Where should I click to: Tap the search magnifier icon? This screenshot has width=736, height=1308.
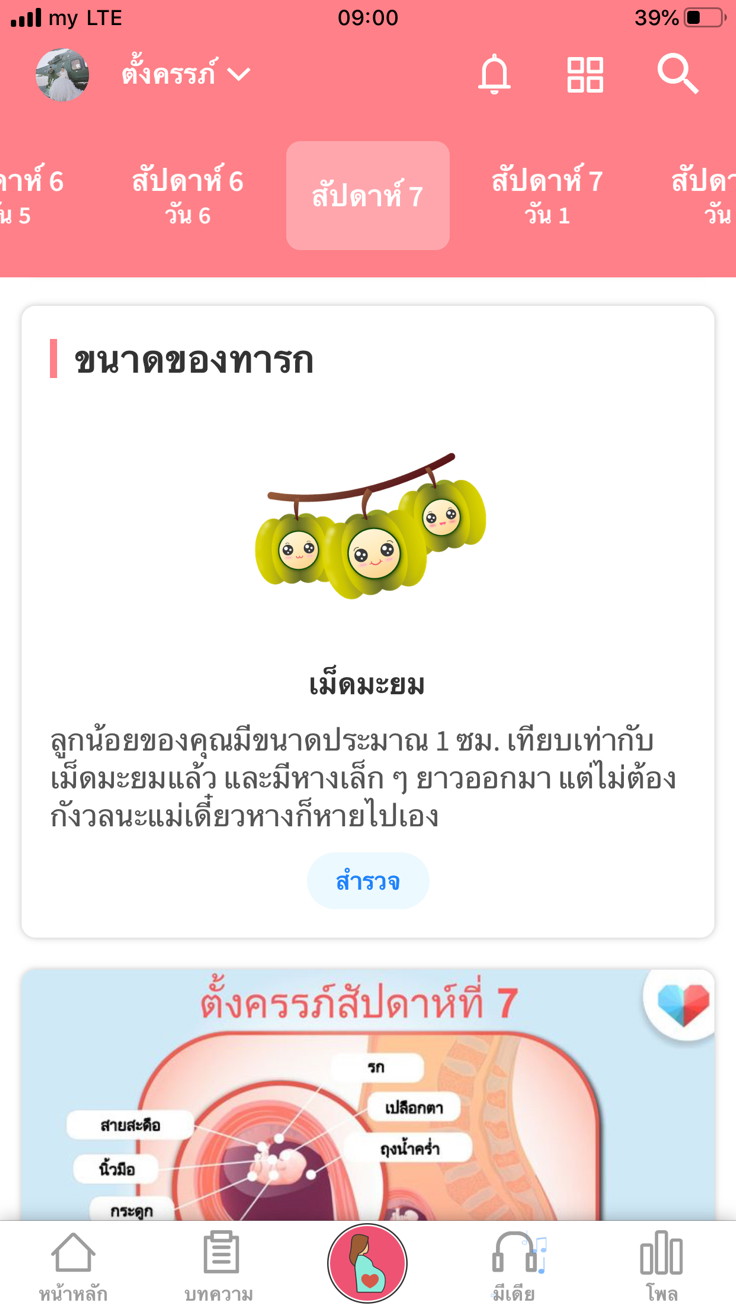(677, 75)
